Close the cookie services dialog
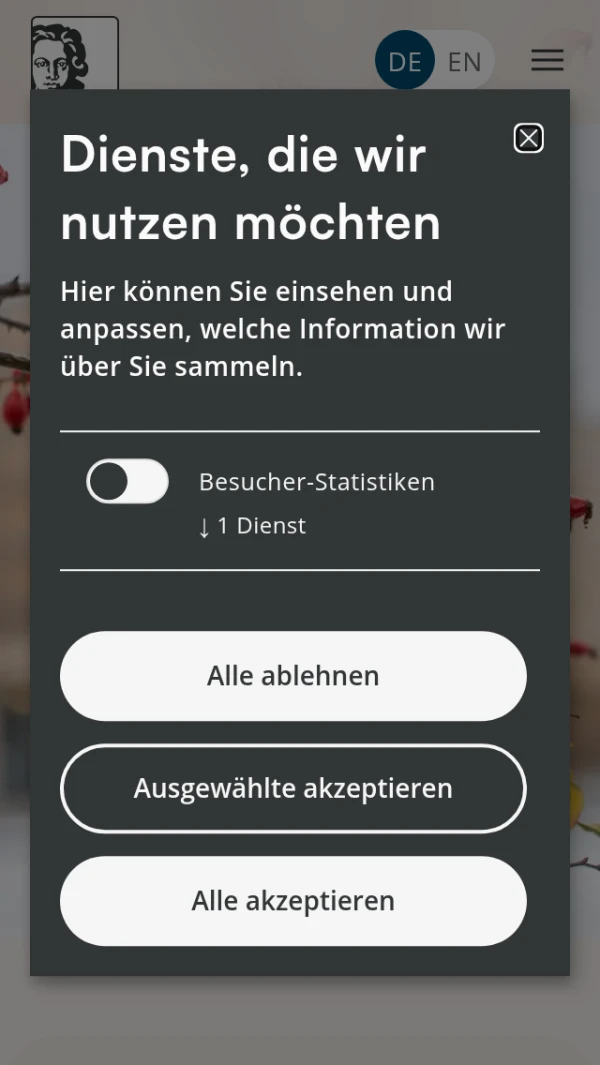The image size is (600, 1065). click(x=528, y=138)
